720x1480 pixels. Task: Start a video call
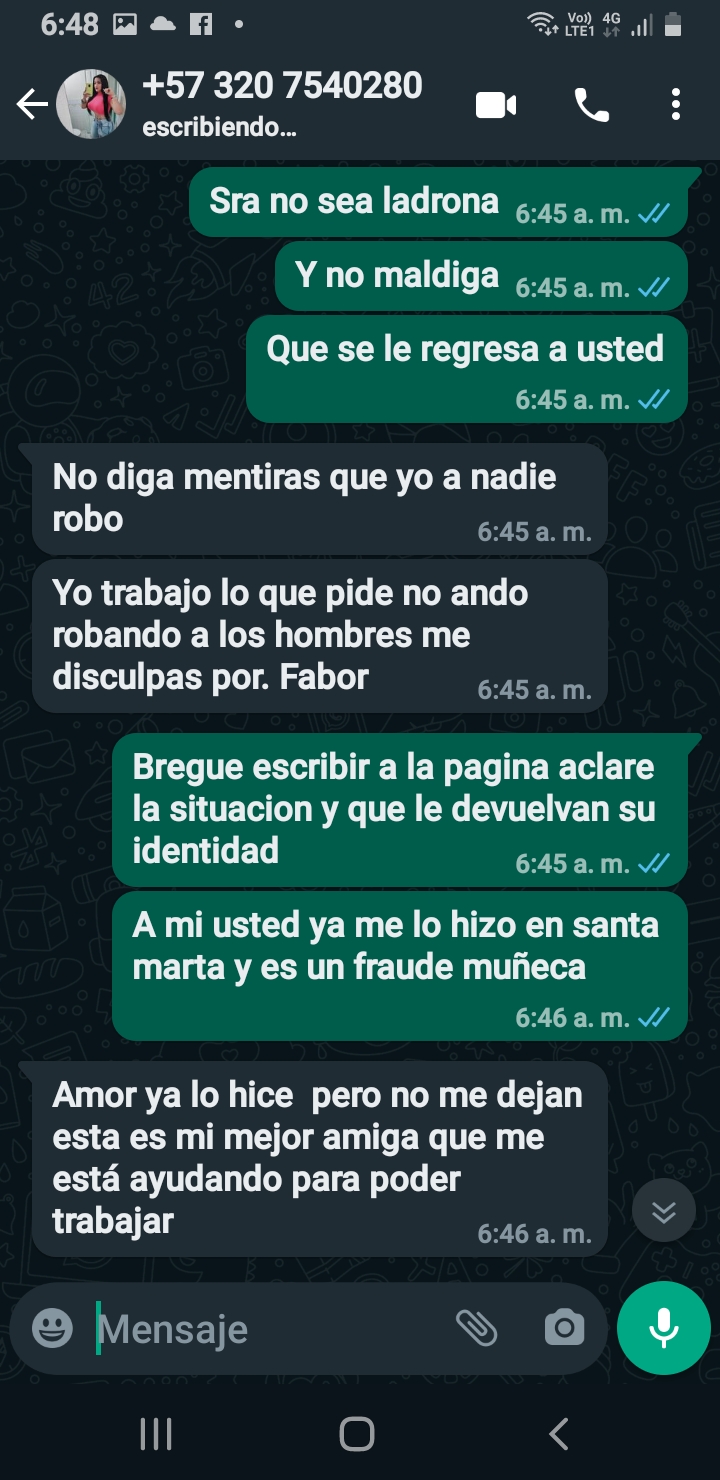pyautogui.click(x=496, y=105)
